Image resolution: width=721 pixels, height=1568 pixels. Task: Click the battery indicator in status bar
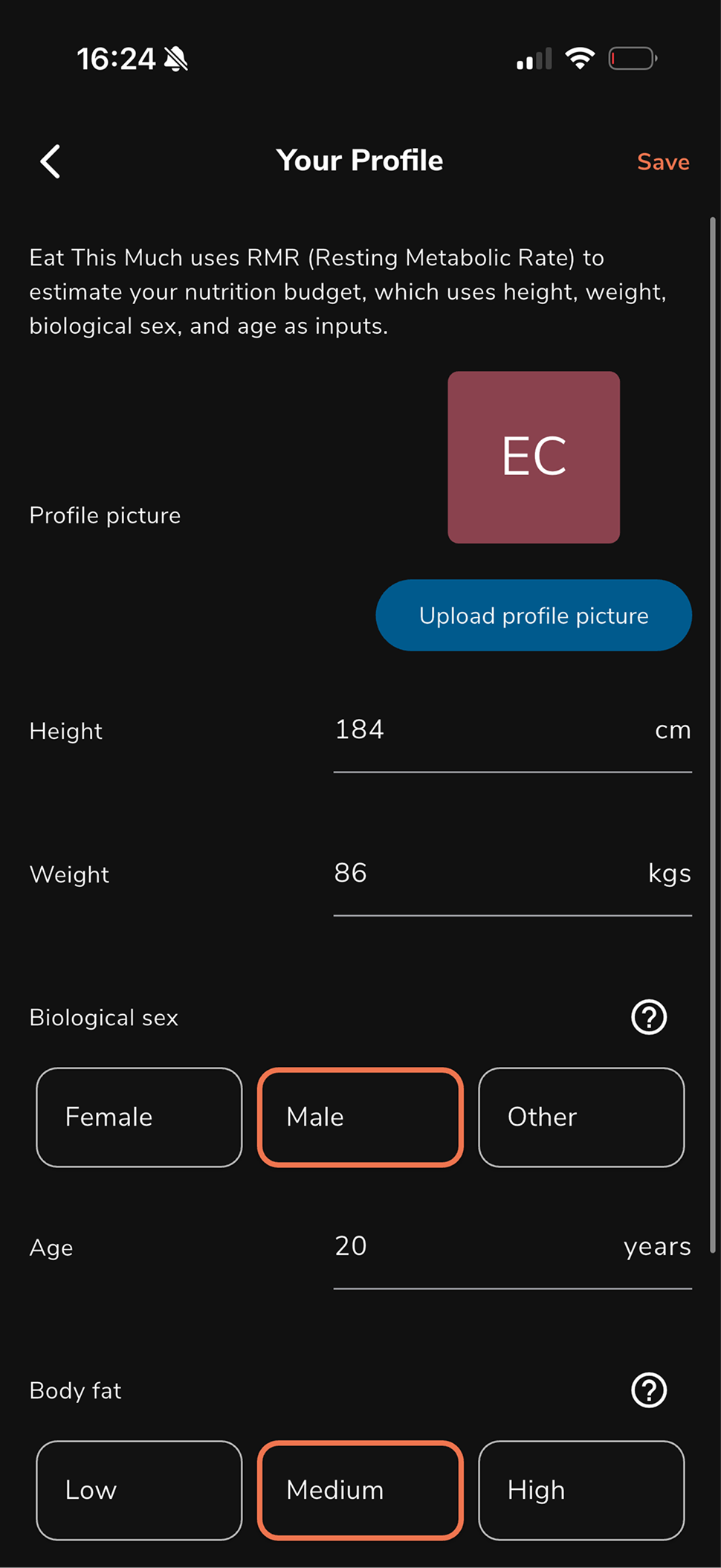631,58
